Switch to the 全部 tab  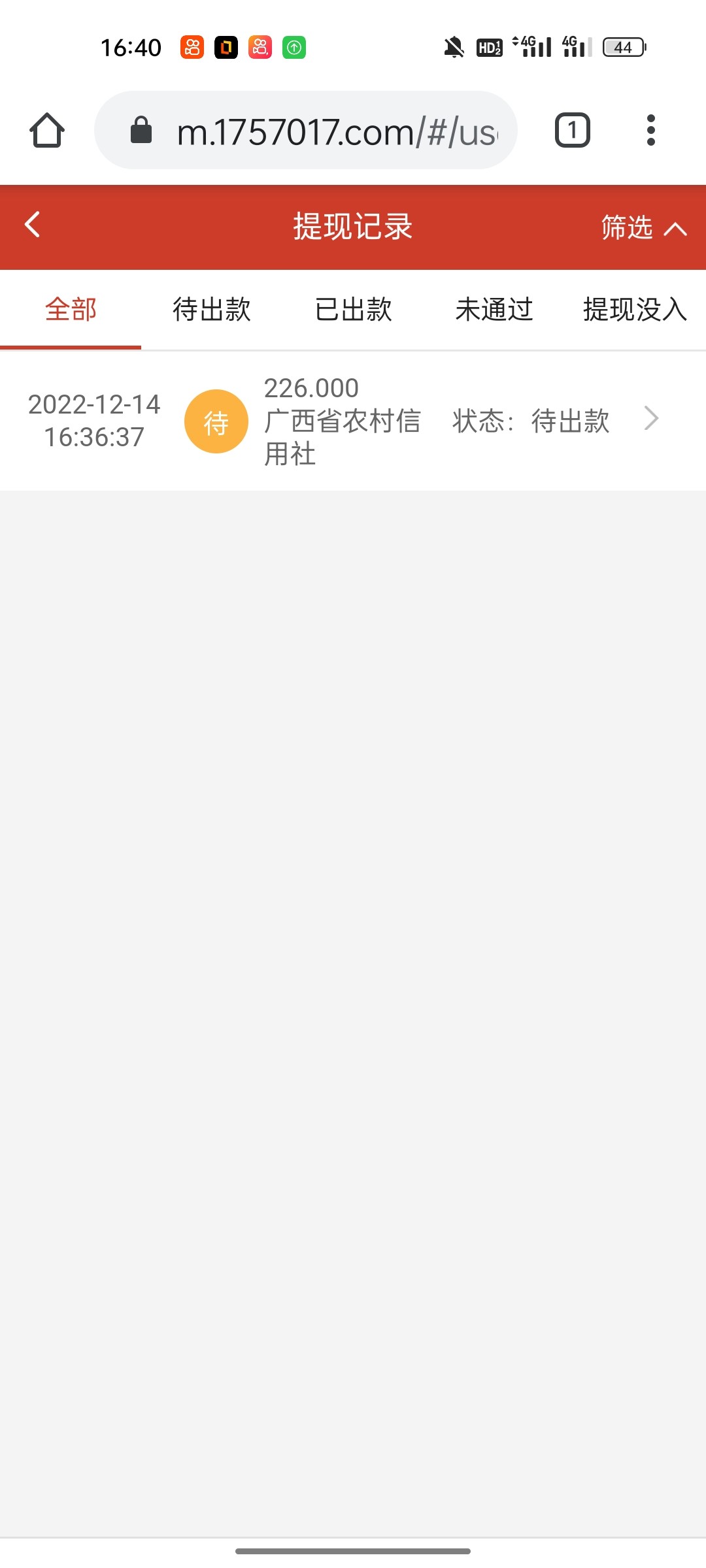click(71, 310)
